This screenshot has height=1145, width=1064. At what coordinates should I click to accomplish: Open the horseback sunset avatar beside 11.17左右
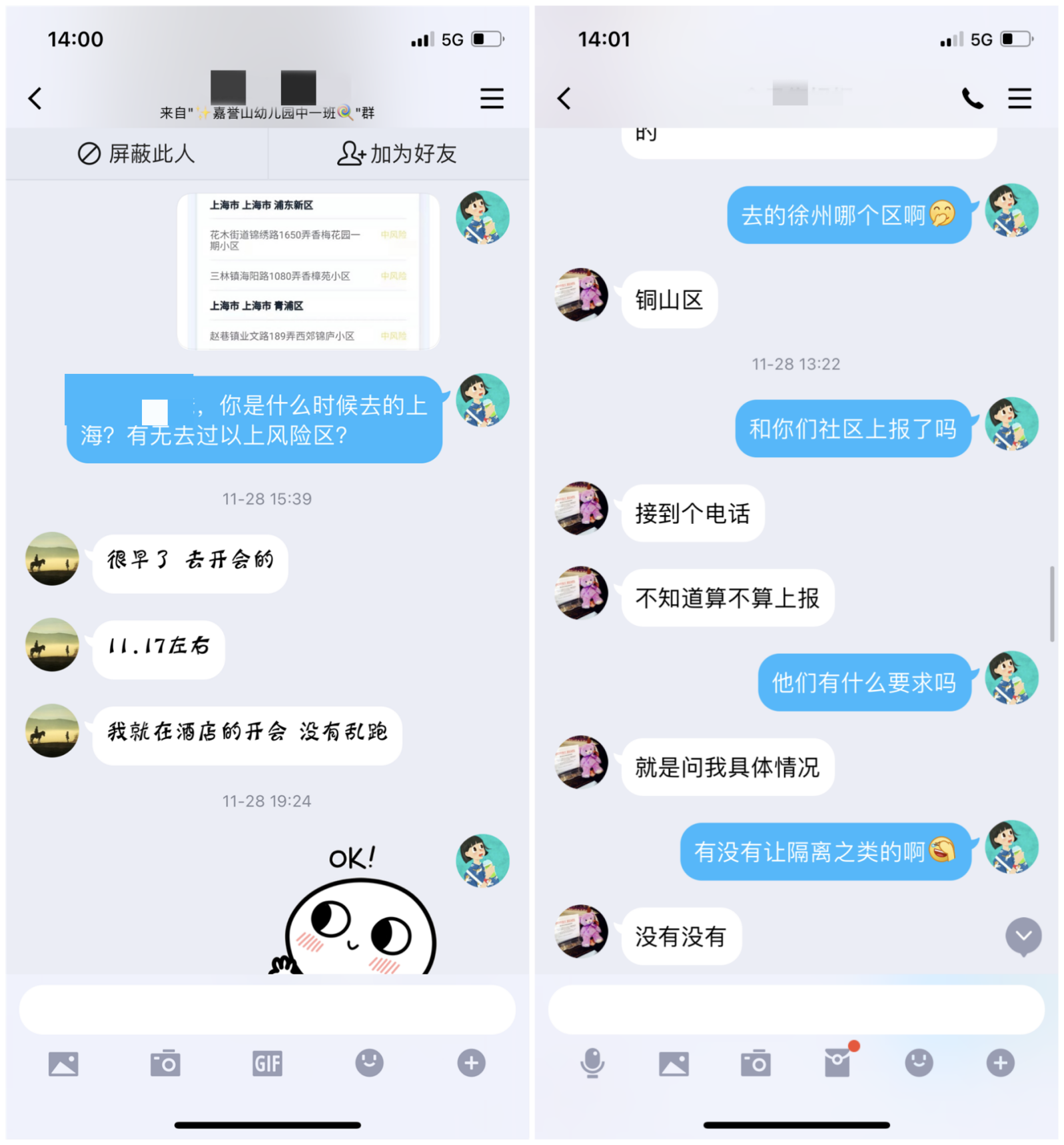coord(52,645)
